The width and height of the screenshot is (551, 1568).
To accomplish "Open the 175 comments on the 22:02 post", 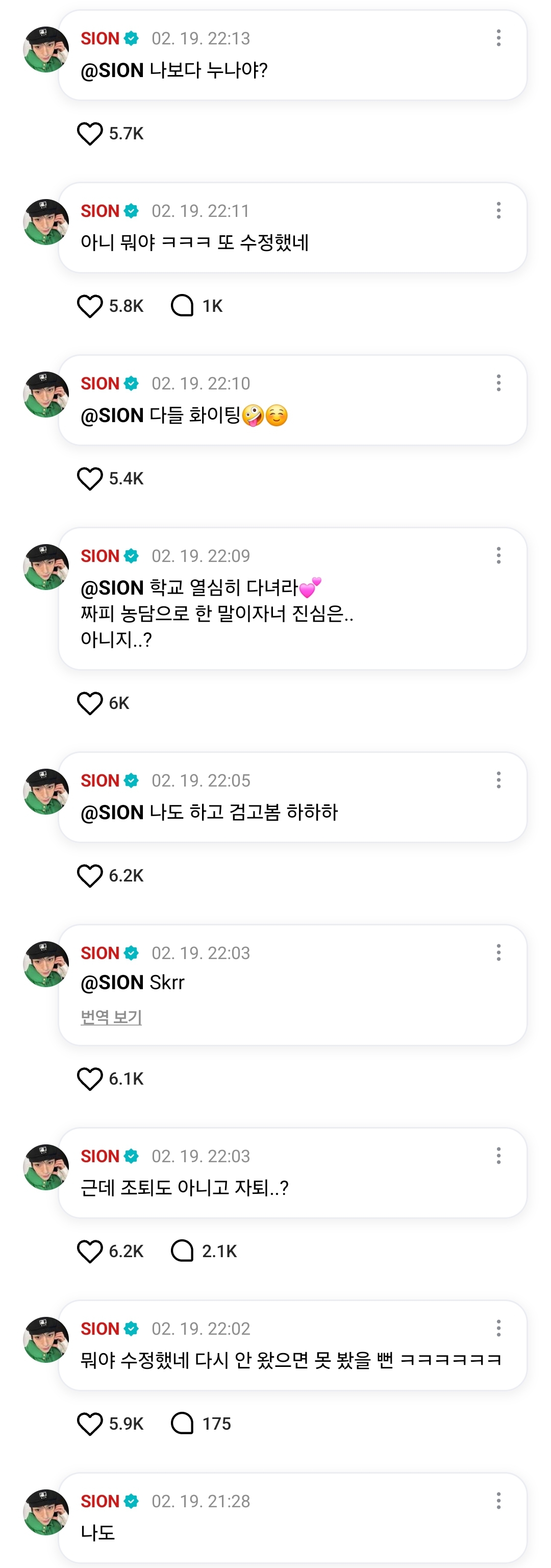I will [x=183, y=1424].
